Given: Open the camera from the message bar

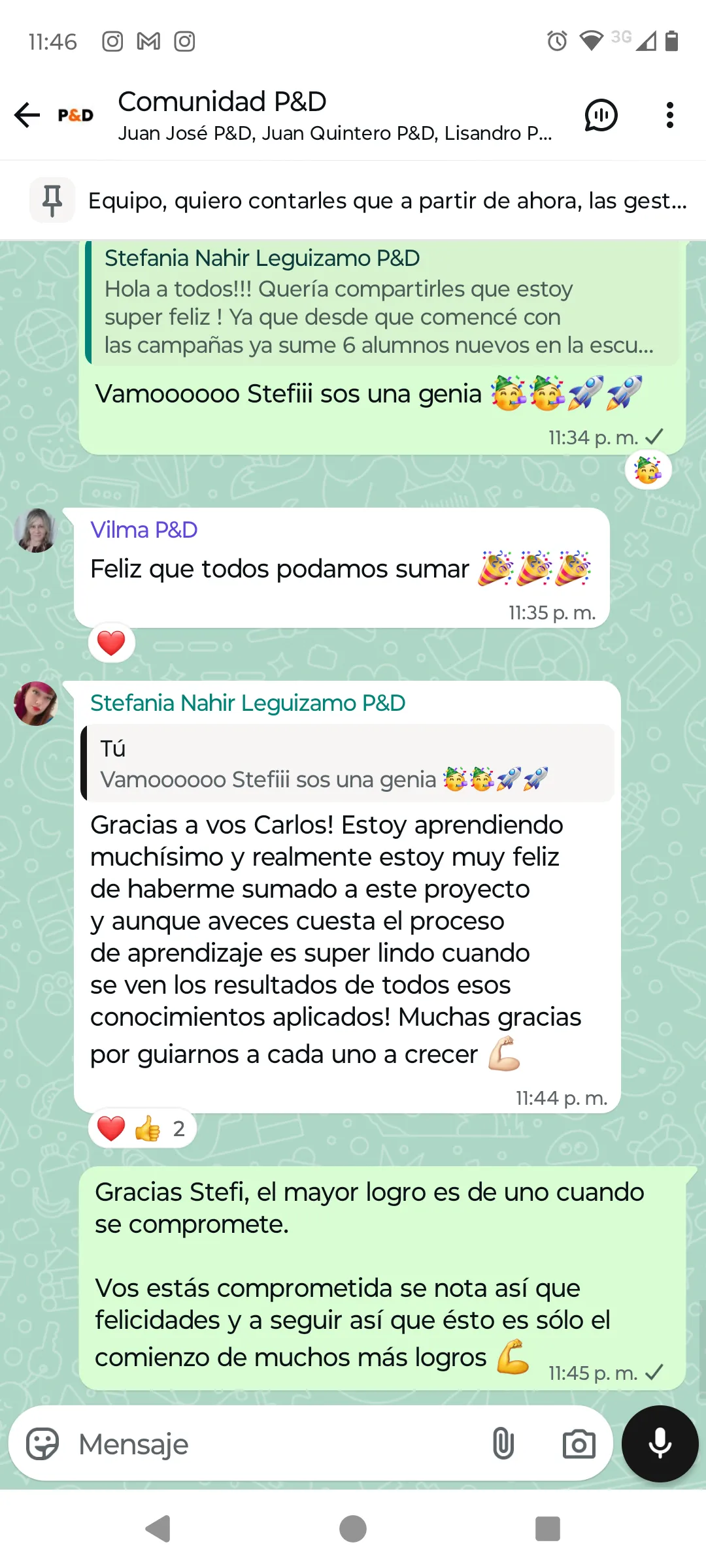Looking at the screenshot, I should click(x=579, y=1444).
